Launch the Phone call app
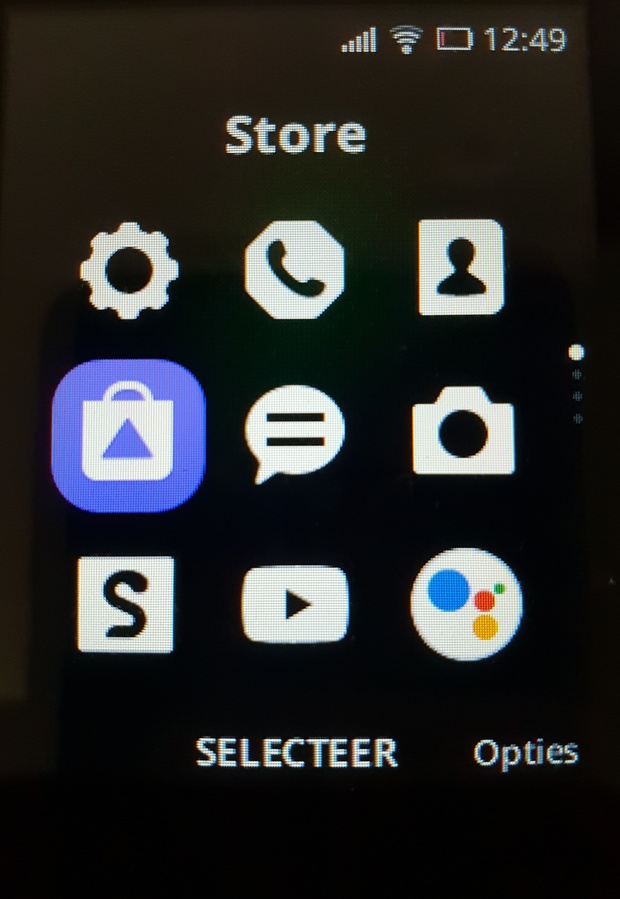 [x=294, y=269]
